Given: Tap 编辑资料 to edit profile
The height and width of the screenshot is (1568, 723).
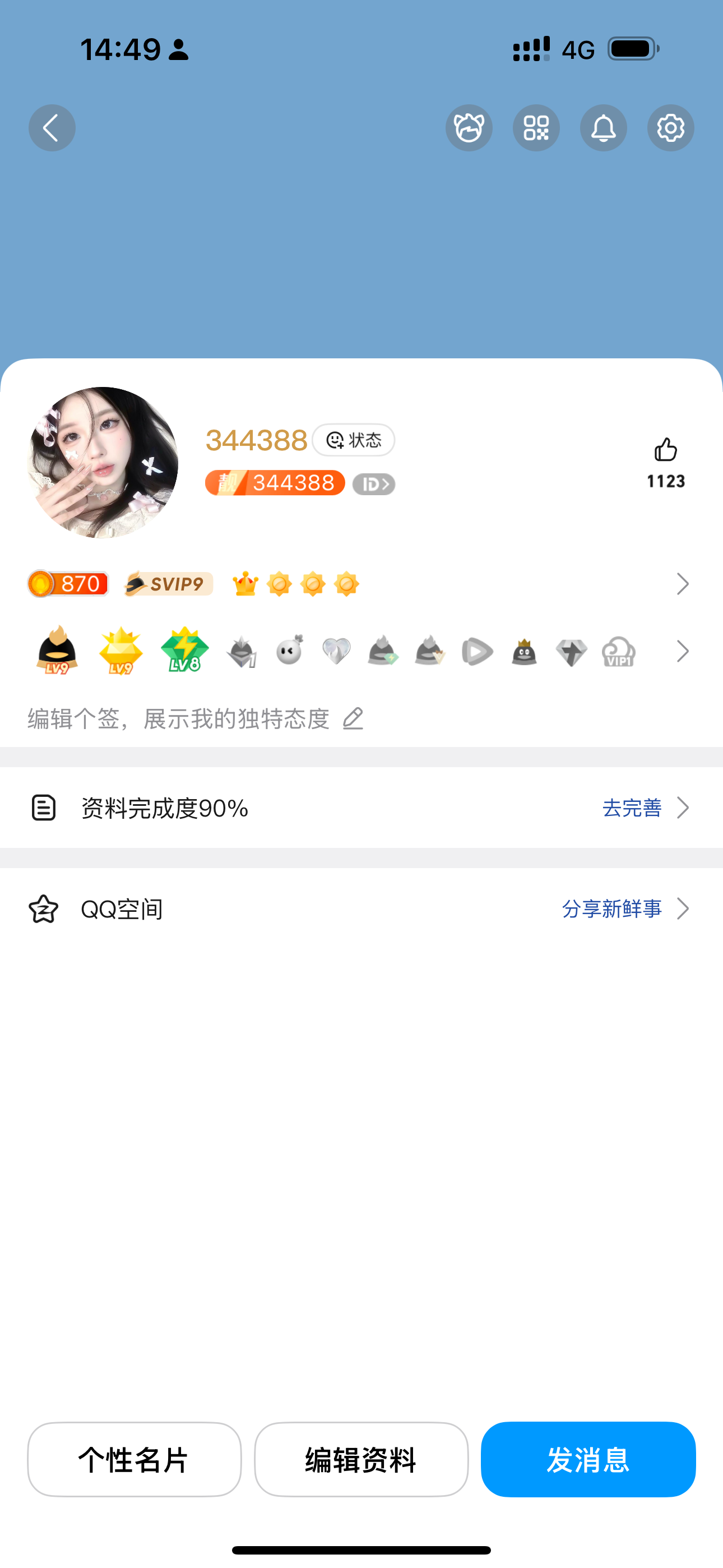Looking at the screenshot, I should tap(361, 1459).
